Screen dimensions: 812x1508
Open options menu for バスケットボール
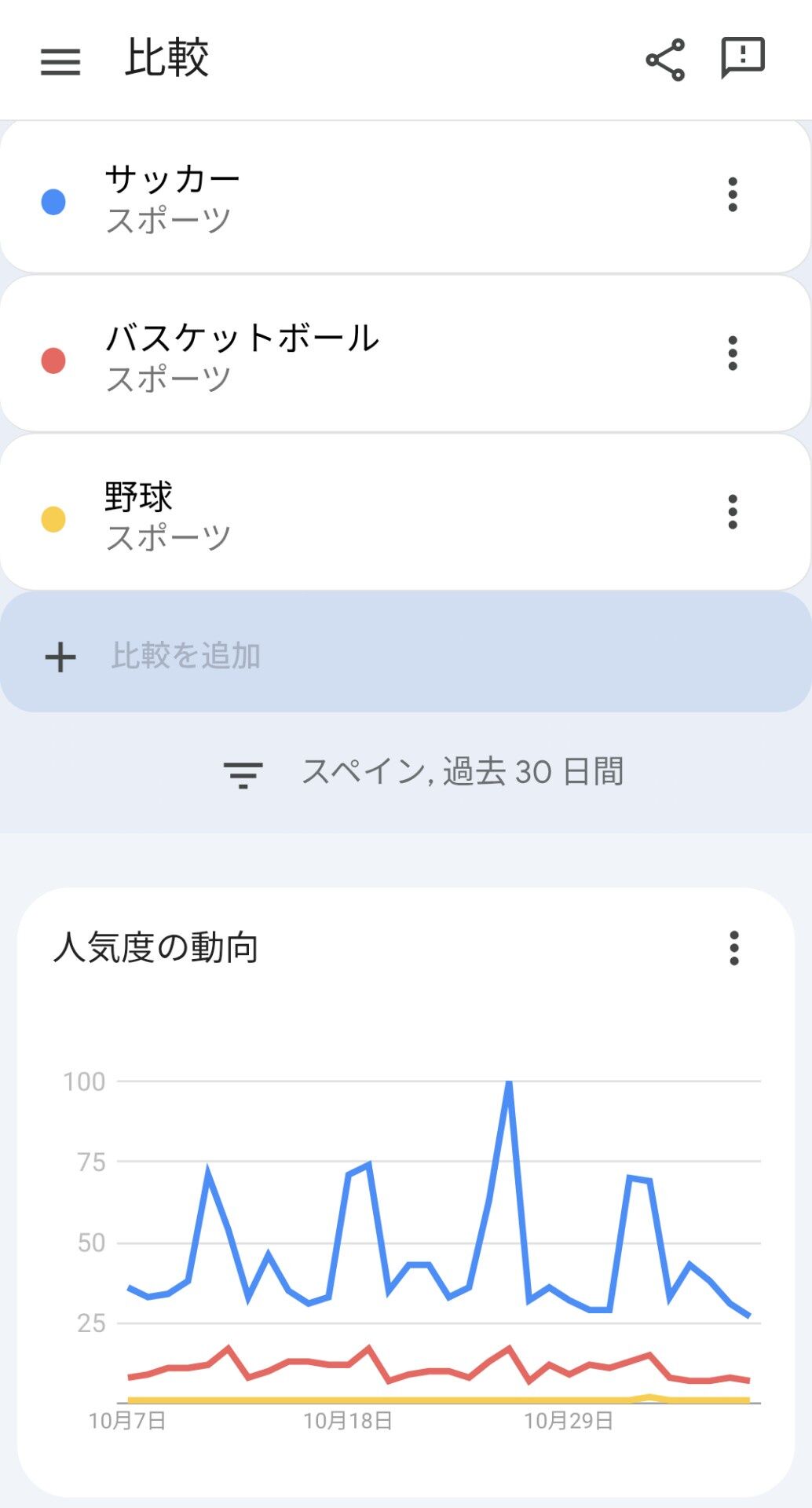tap(733, 353)
